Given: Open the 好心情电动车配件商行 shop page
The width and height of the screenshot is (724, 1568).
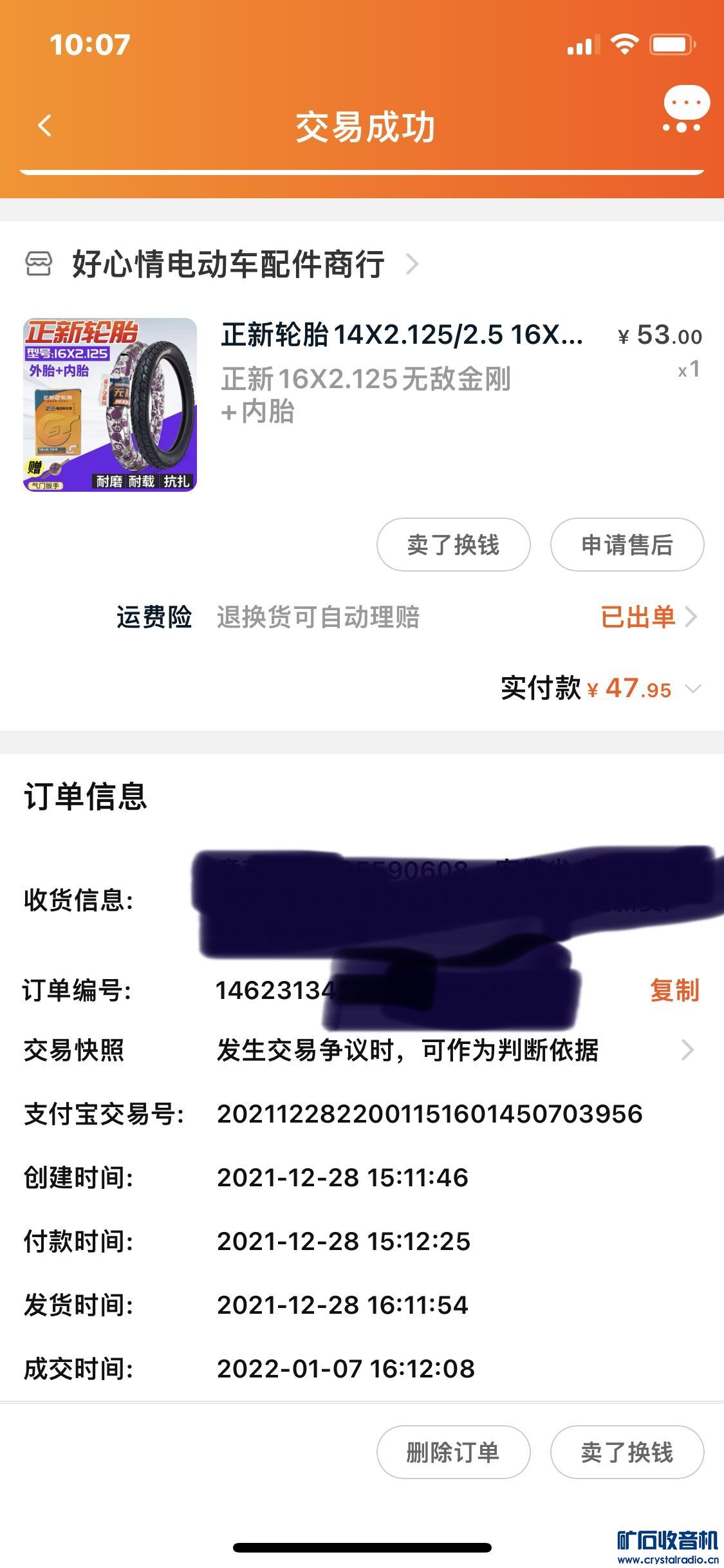Looking at the screenshot, I should tap(228, 264).
